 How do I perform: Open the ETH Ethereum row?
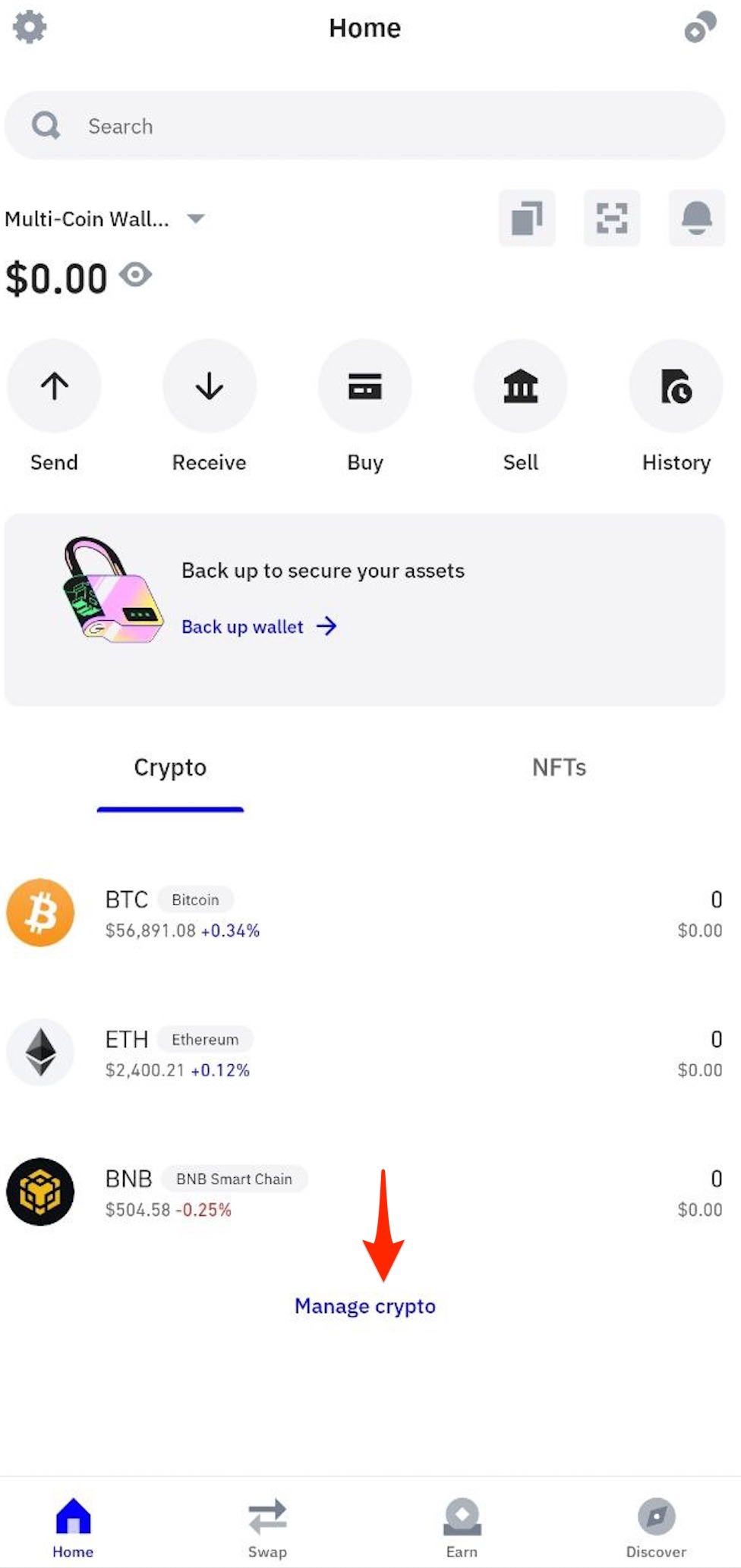tap(364, 1053)
